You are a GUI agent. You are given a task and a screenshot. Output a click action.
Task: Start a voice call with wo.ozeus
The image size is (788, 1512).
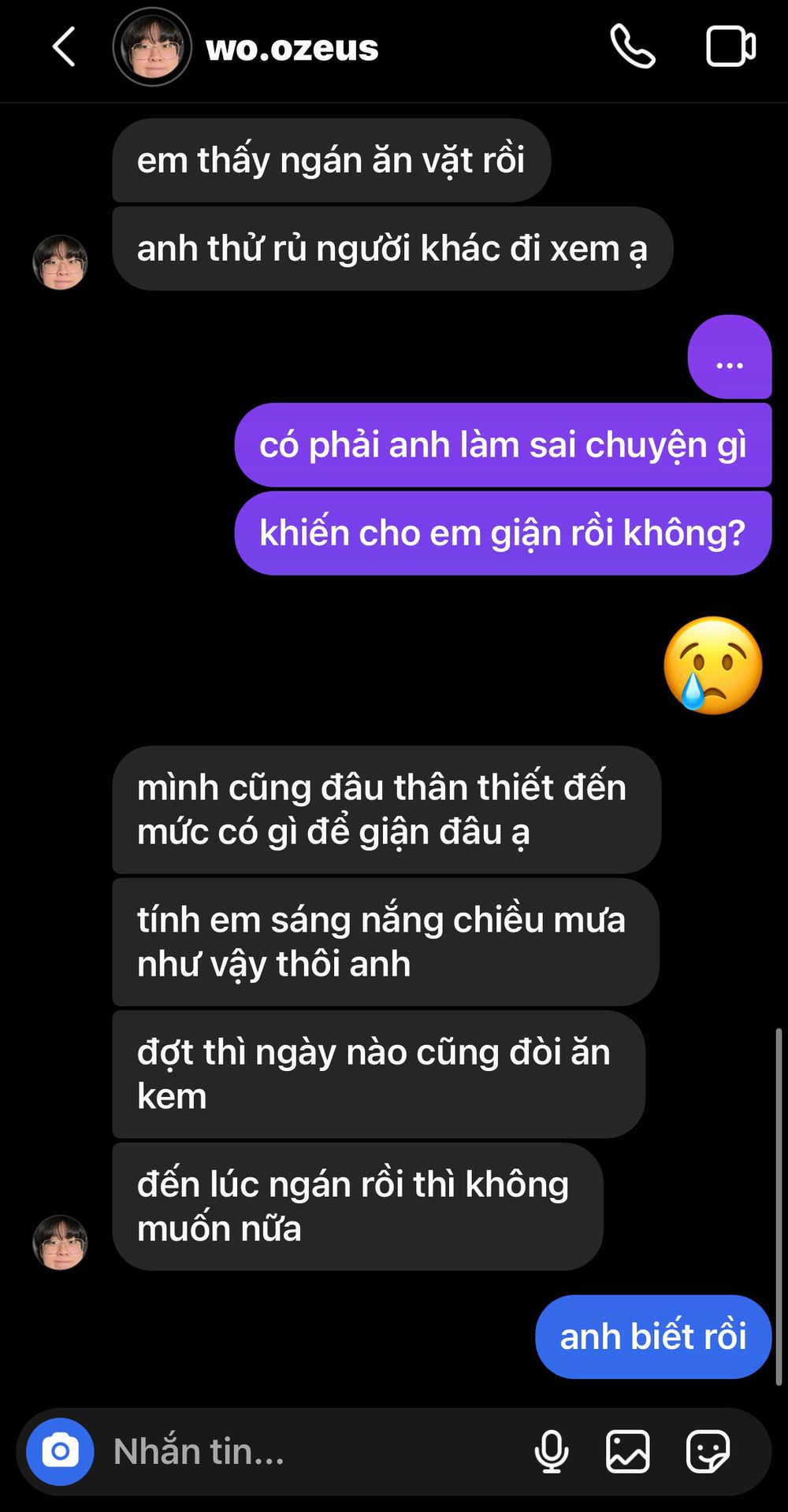(633, 46)
